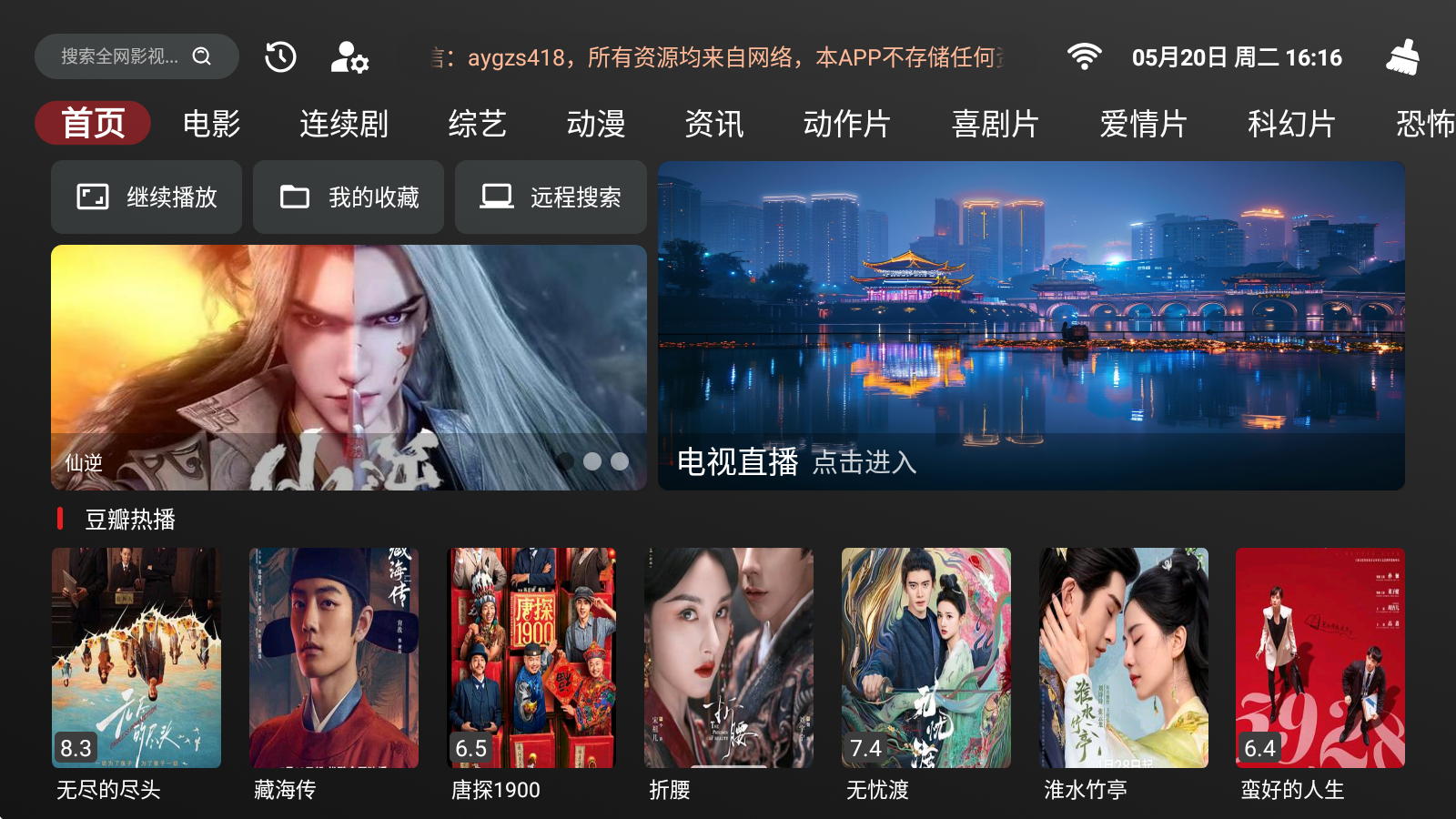Switch to the 综艺 tab
Image resolution: width=1456 pixels, height=819 pixels.
pos(477,124)
